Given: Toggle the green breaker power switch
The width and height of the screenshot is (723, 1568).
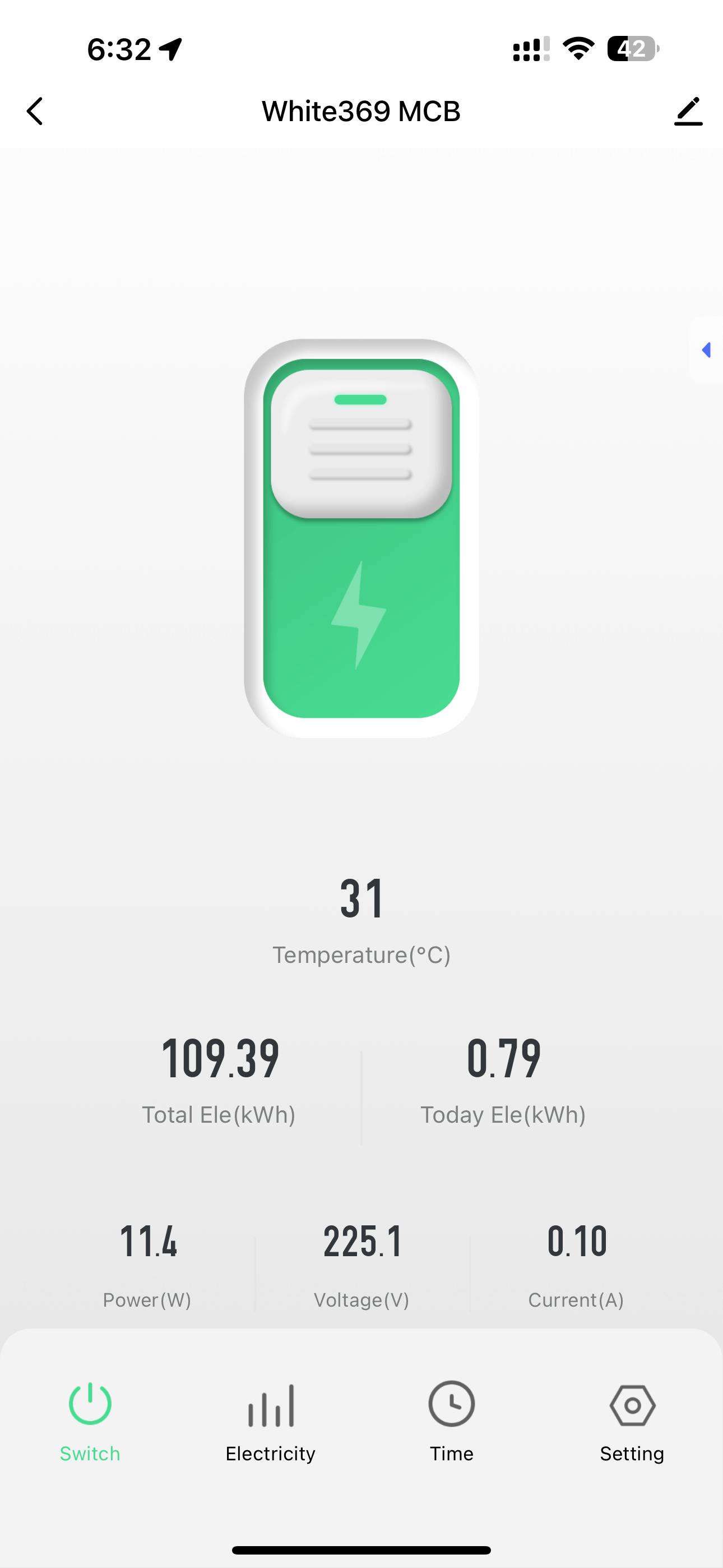Looking at the screenshot, I should (x=361, y=538).
